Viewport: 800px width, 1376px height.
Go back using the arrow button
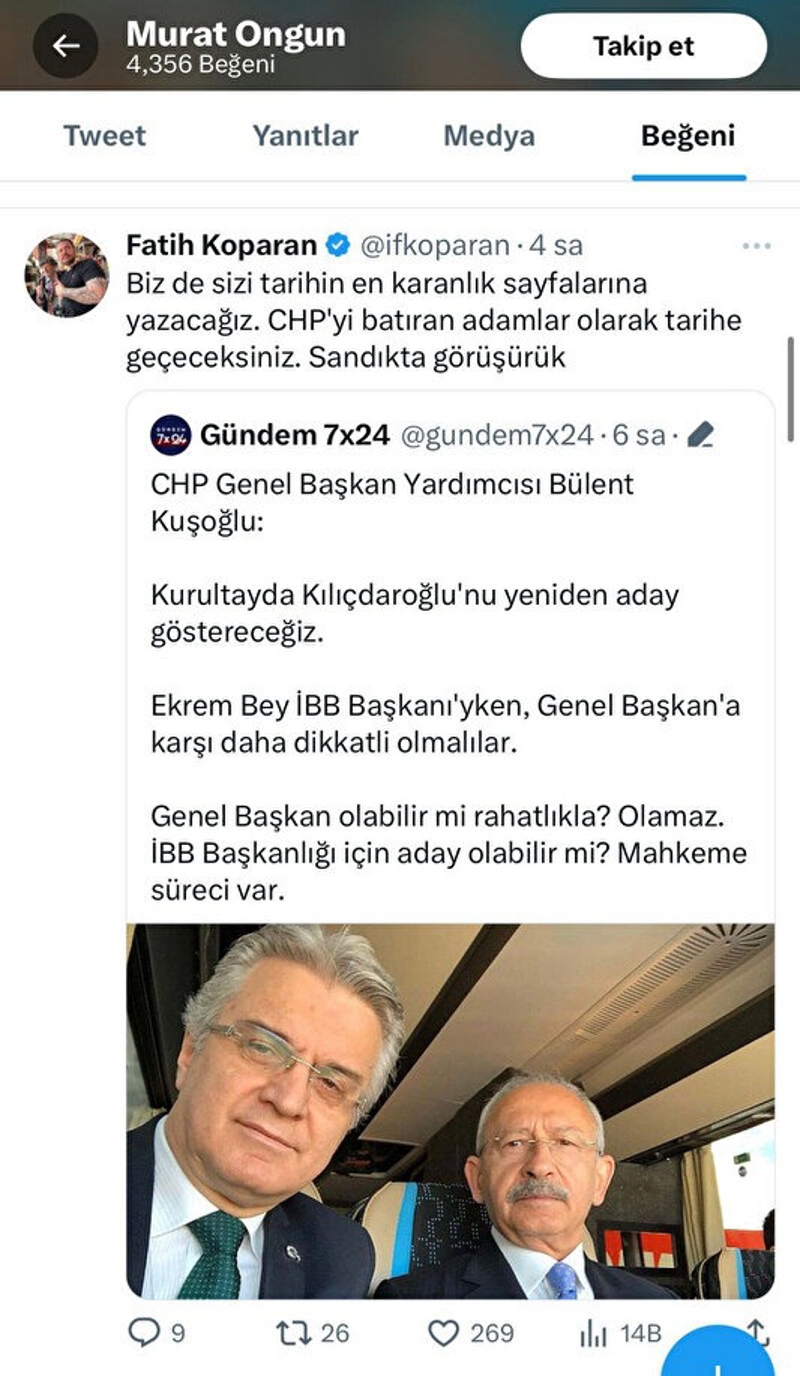[x=65, y=45]
